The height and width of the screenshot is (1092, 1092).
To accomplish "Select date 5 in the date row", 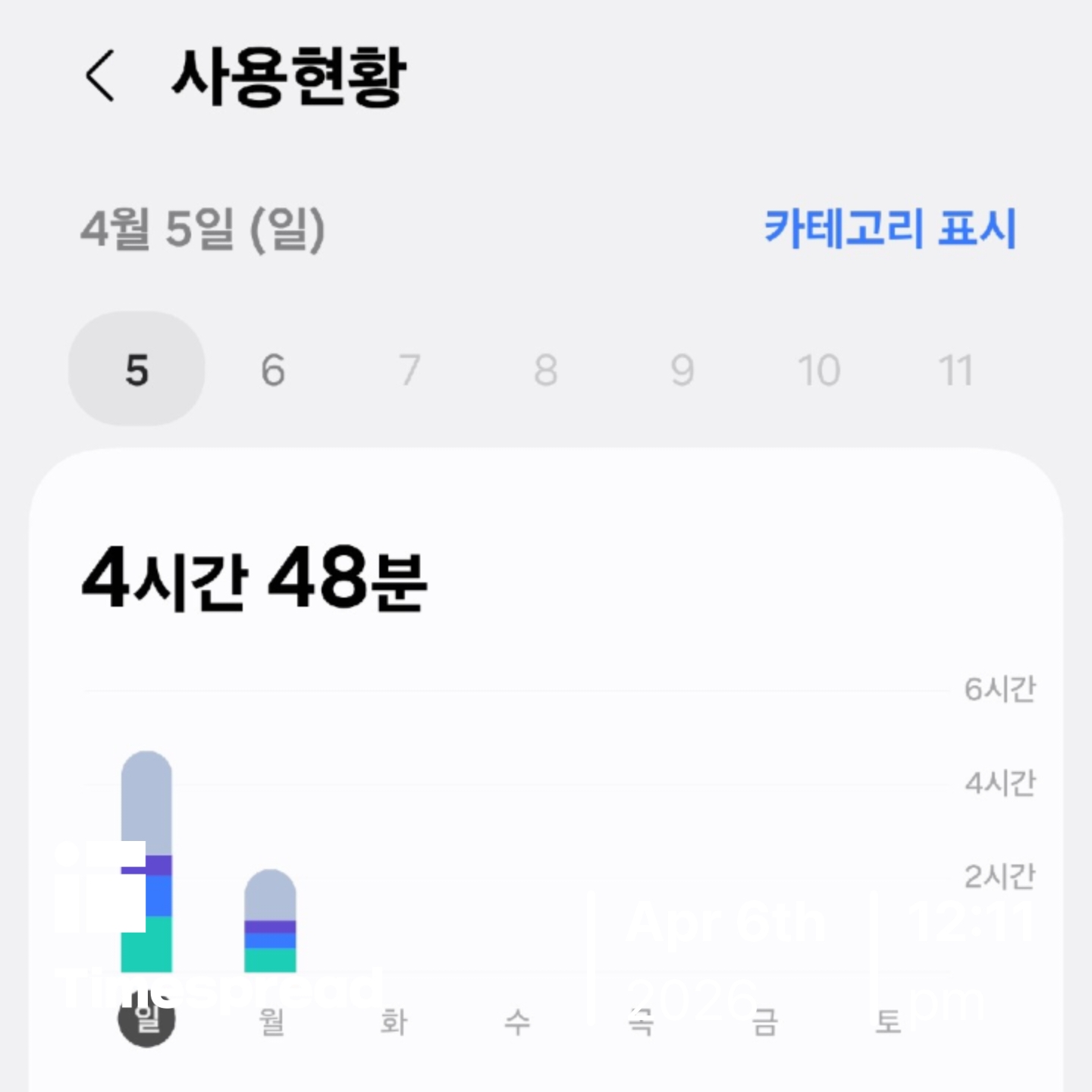I will tap(136, 369).
